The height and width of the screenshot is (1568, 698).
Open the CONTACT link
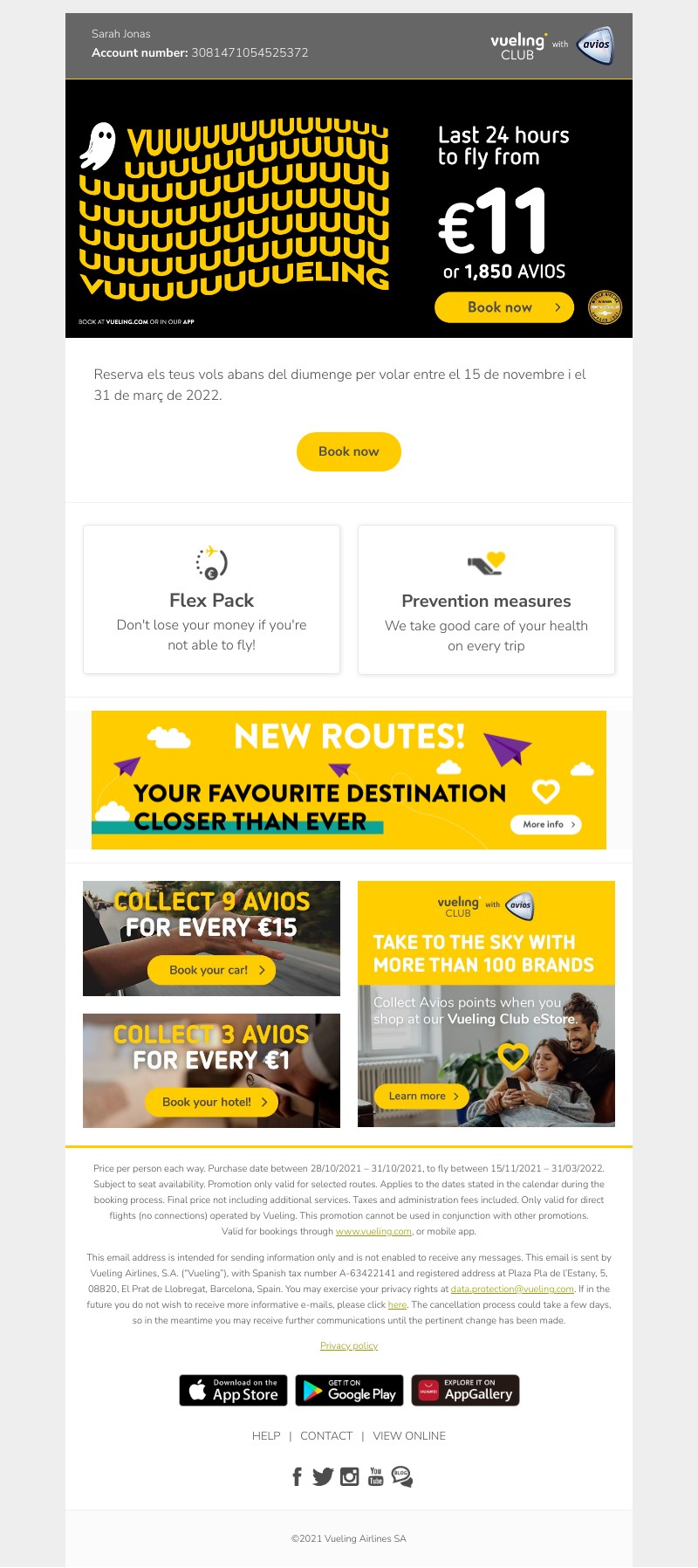[x=326, y=1436]
